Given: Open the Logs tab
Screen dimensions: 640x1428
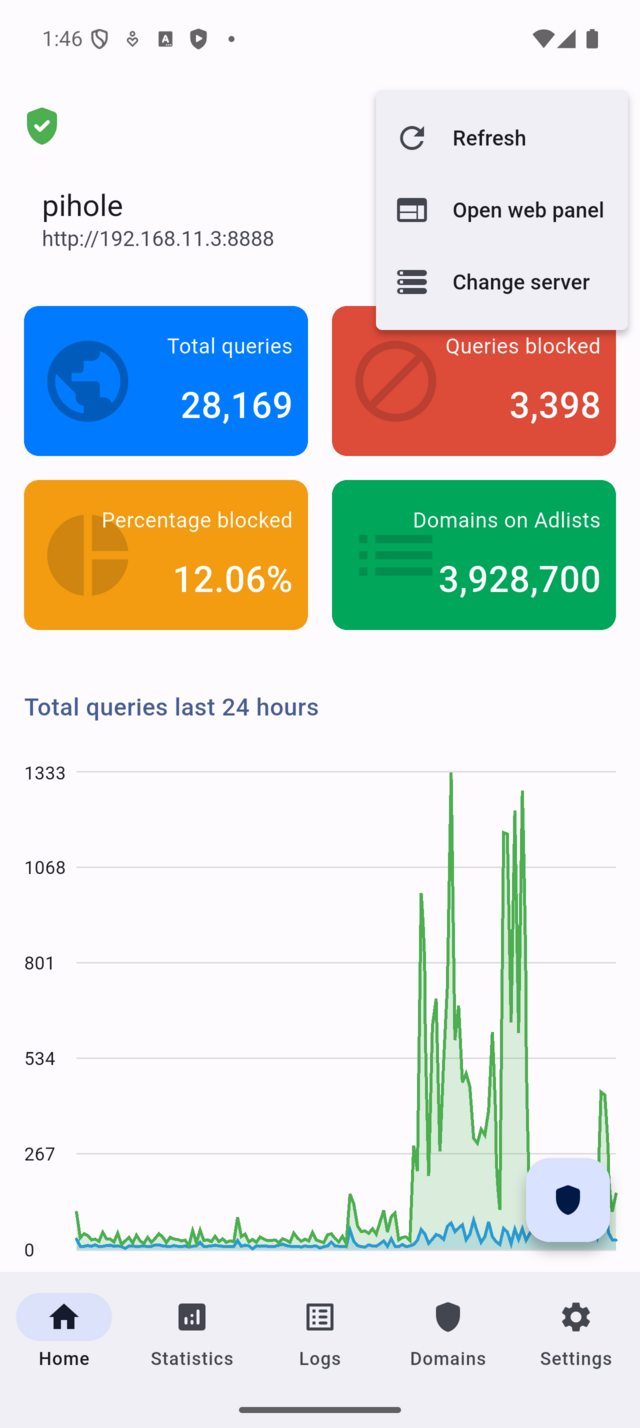Looking at the screenshot, I should tap(320, 1334).
